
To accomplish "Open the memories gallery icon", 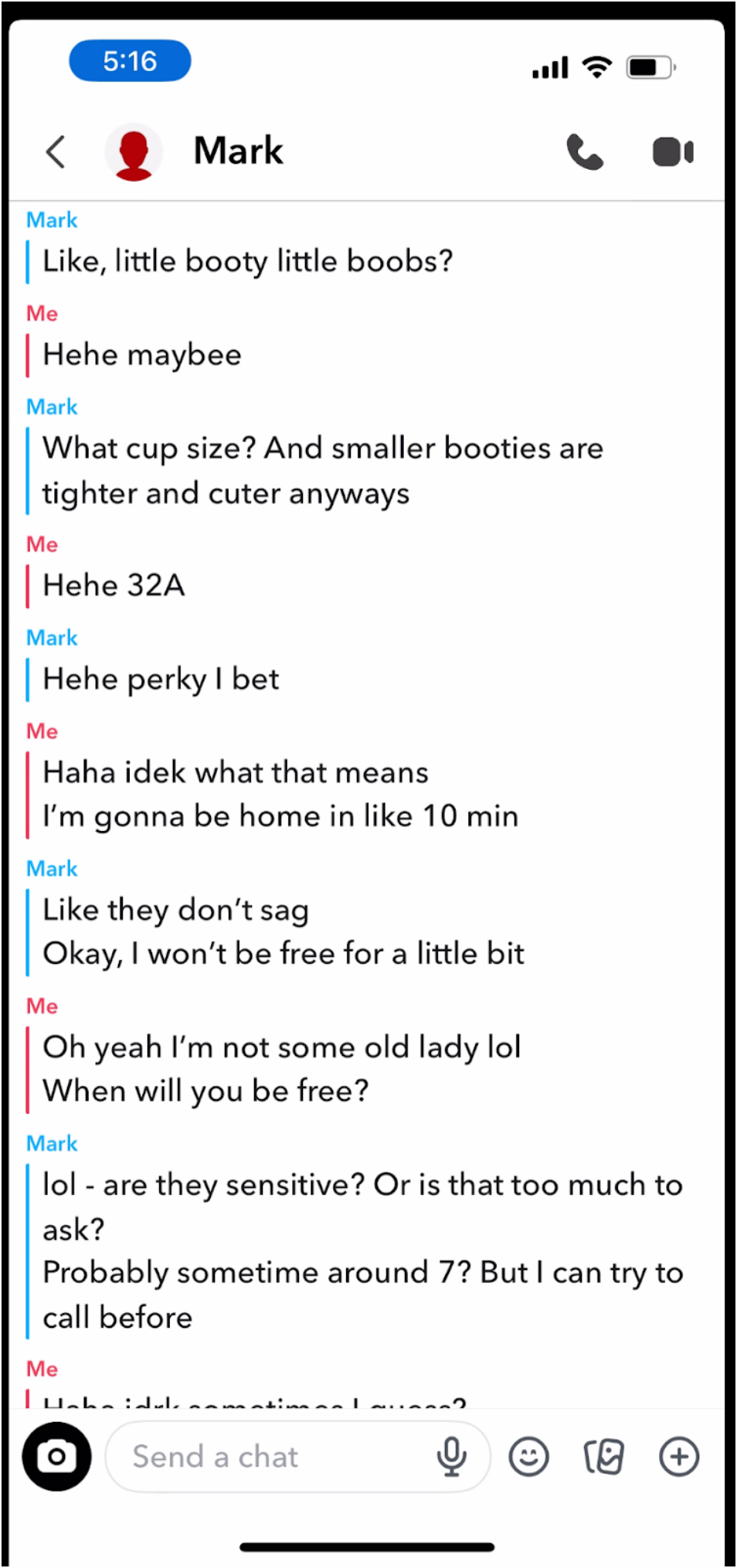I will pos(603,1456).
